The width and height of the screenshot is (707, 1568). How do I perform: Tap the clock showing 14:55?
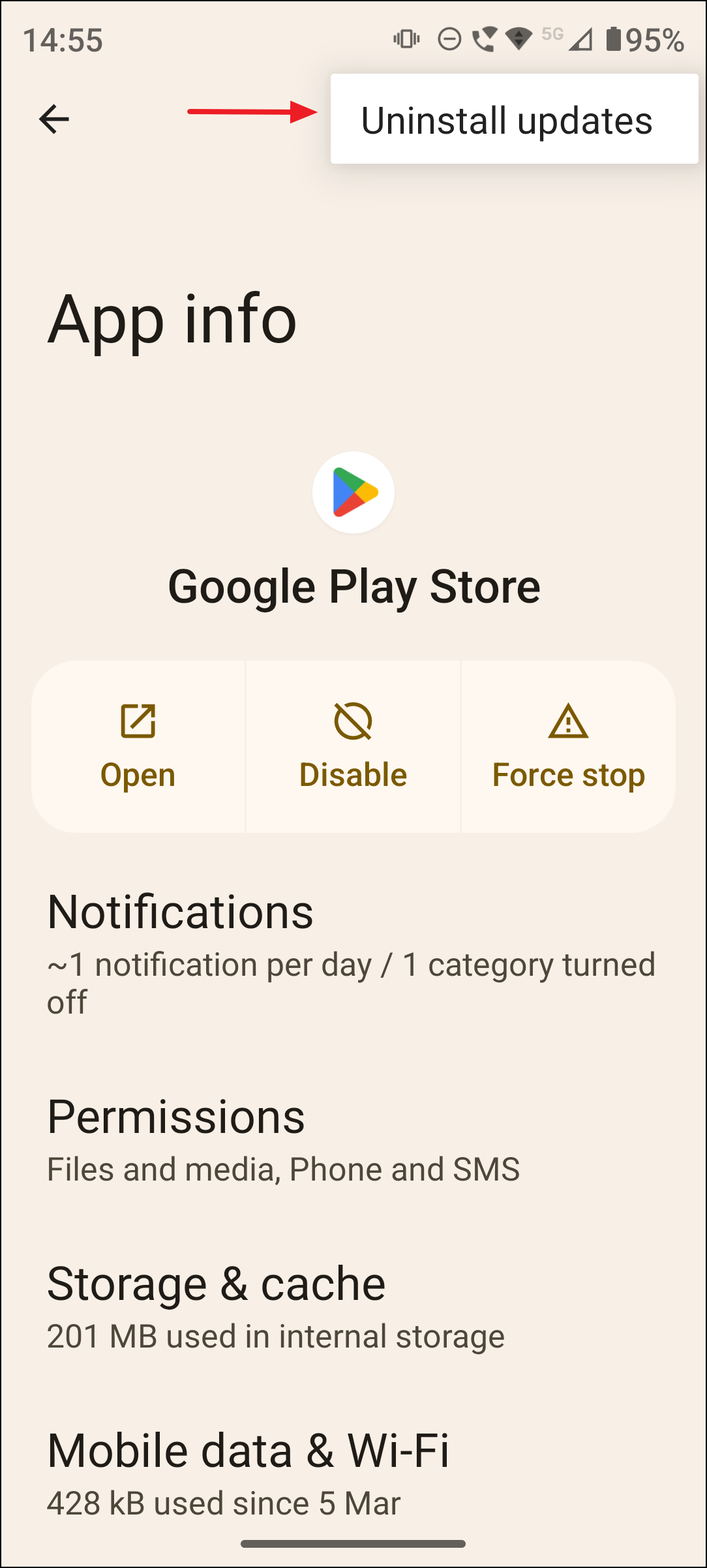click(x=63, y=40)
